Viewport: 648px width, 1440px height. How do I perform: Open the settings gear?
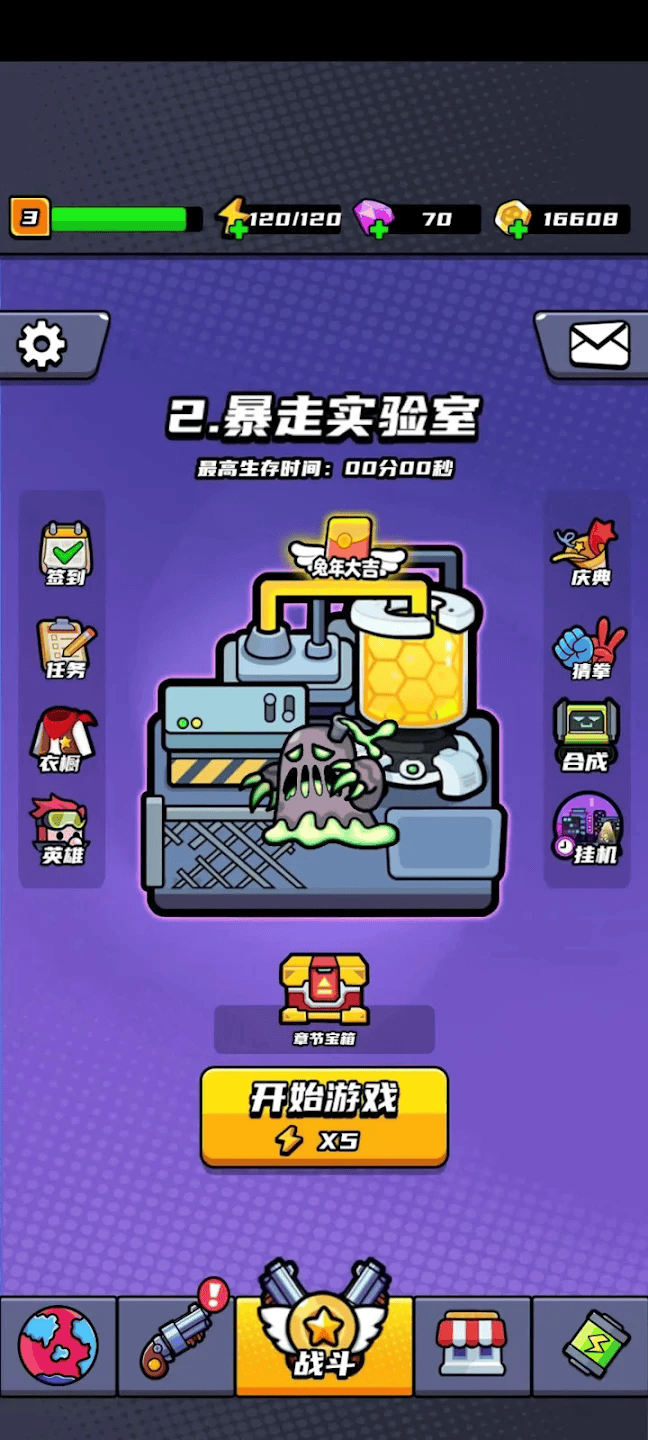coord(43,345)
